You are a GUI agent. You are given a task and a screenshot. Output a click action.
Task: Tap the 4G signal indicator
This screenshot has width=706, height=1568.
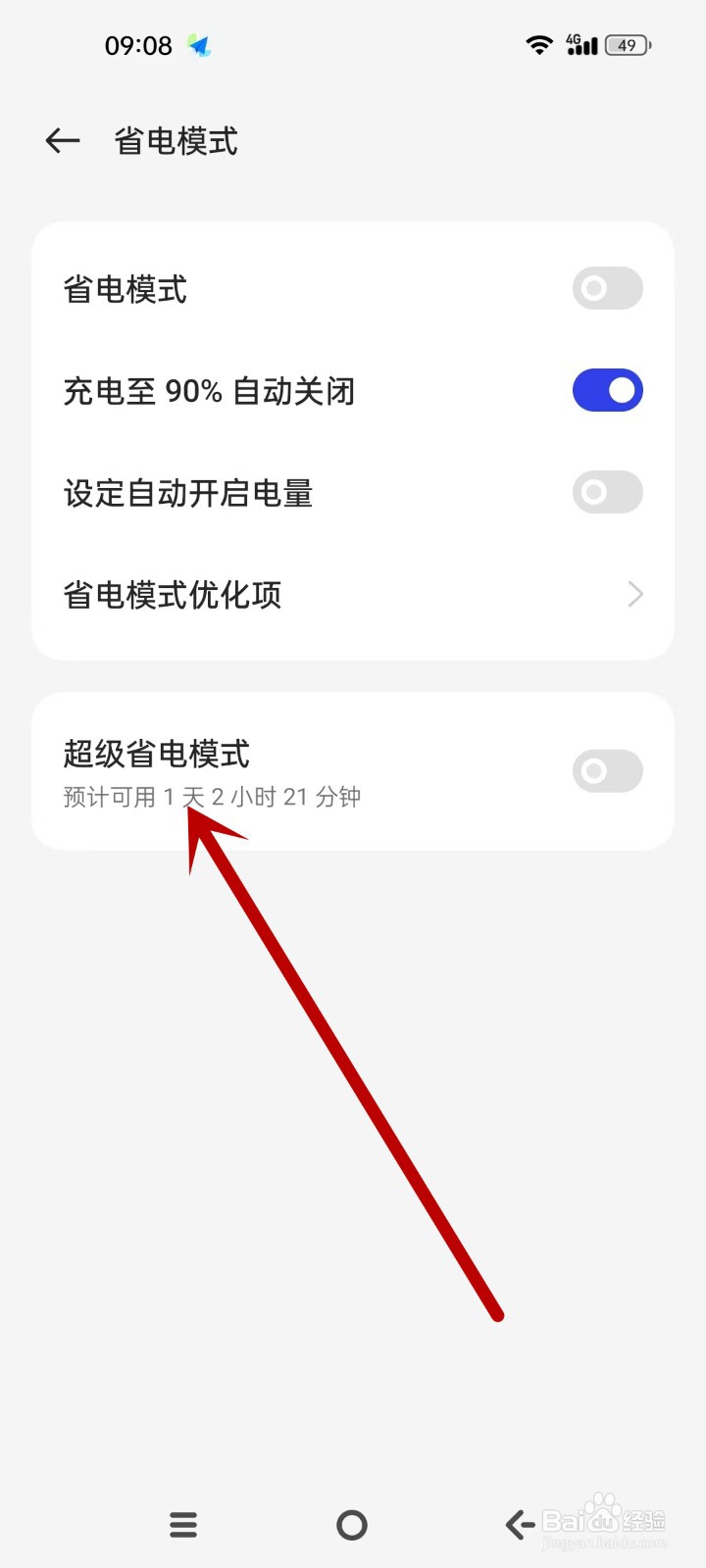click(580, 44)
